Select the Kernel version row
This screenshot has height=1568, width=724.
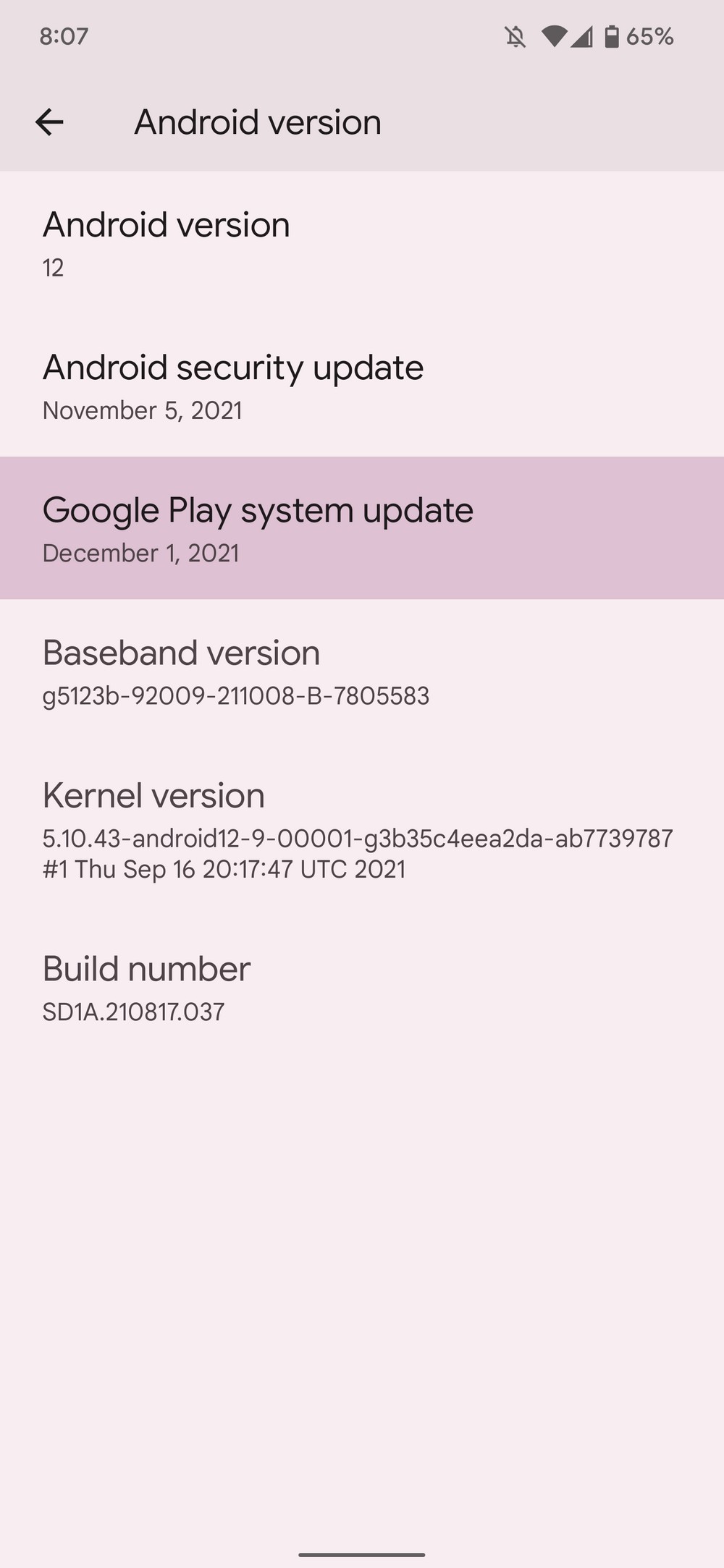coord(362,829)
